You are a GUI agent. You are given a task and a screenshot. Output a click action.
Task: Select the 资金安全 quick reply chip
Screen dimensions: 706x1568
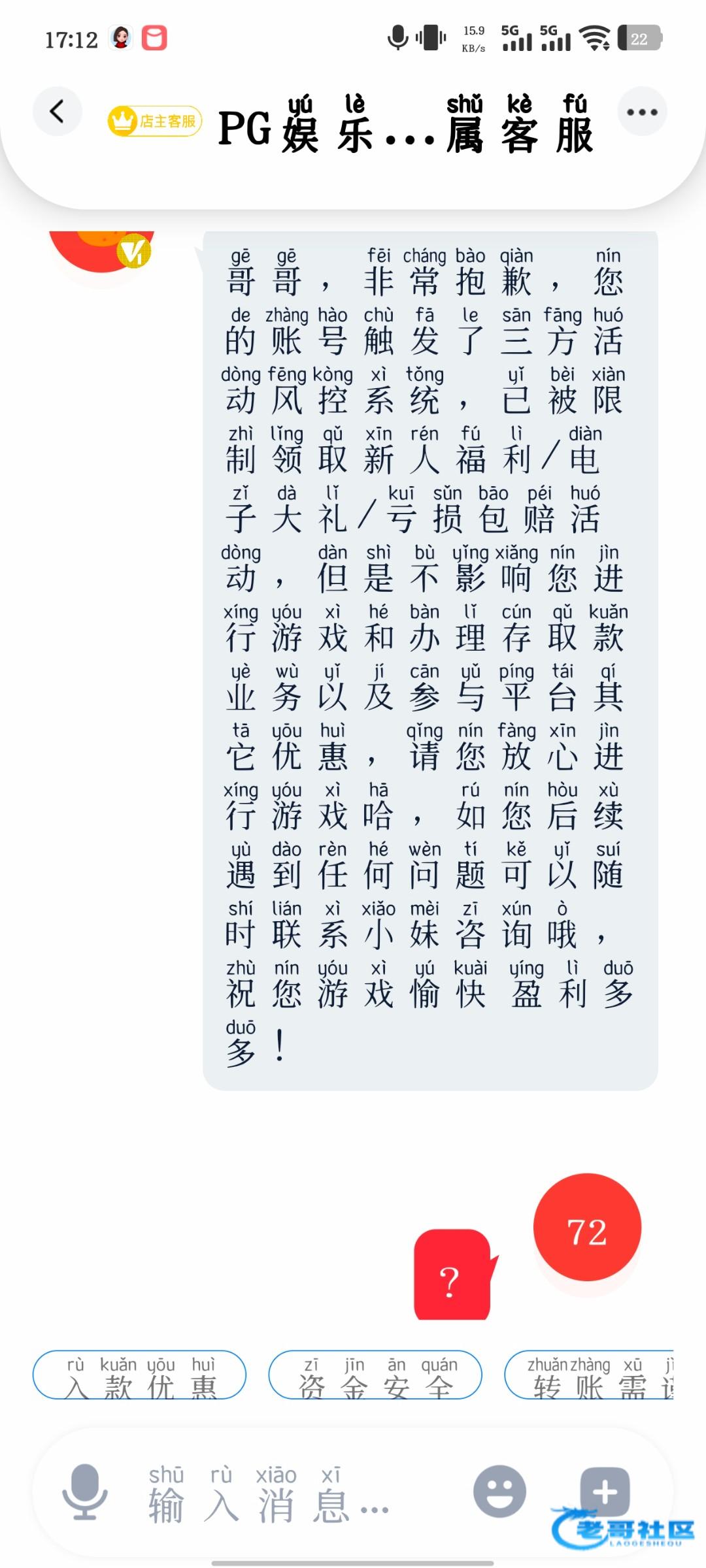click(x=375, y=1375)
